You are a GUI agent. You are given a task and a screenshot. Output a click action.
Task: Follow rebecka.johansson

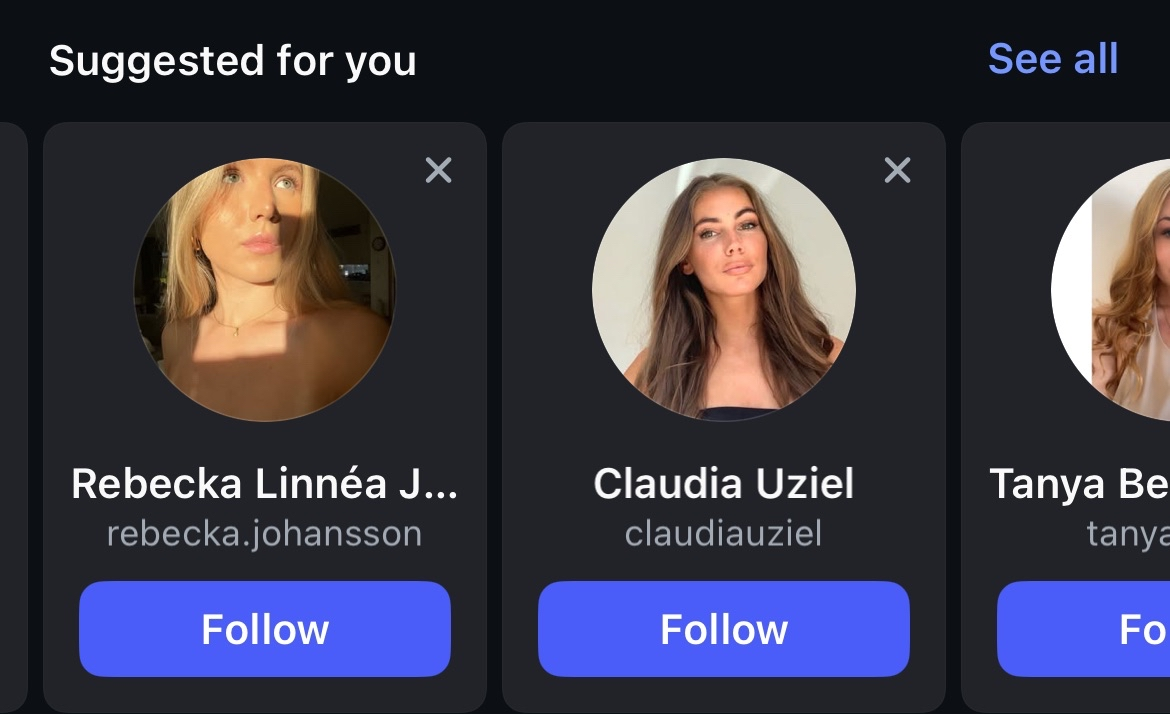tap(265, 629)
